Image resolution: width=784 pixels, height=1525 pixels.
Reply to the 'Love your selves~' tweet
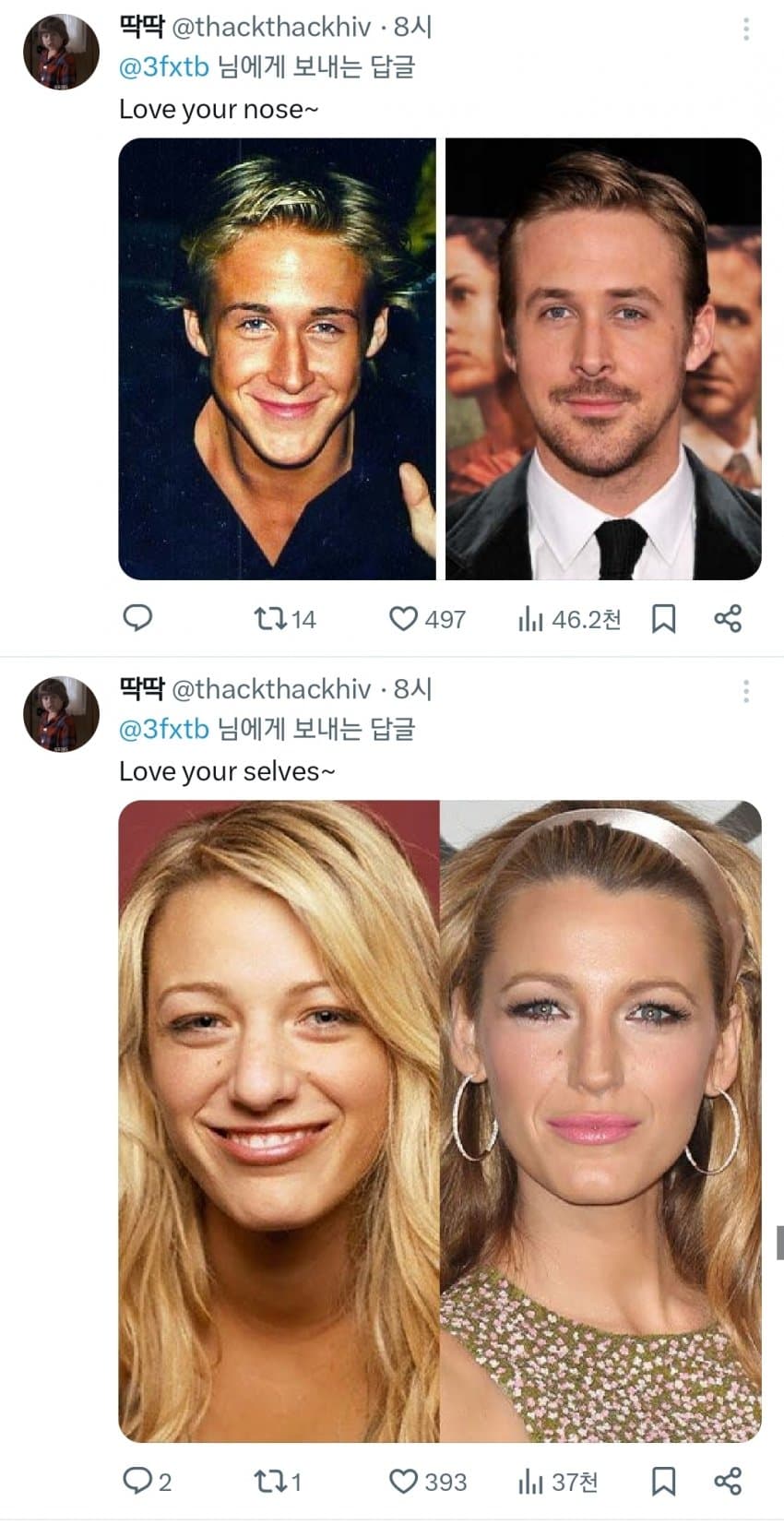[x=137, y=1481]
